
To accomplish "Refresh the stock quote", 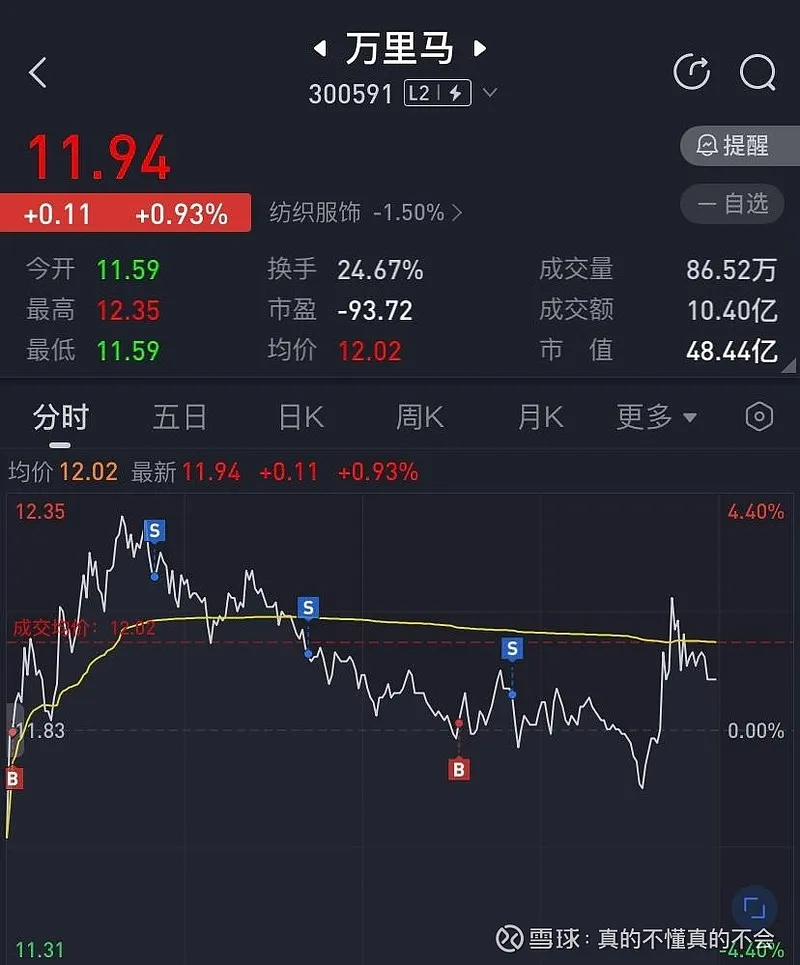I will tap(692, 72).
